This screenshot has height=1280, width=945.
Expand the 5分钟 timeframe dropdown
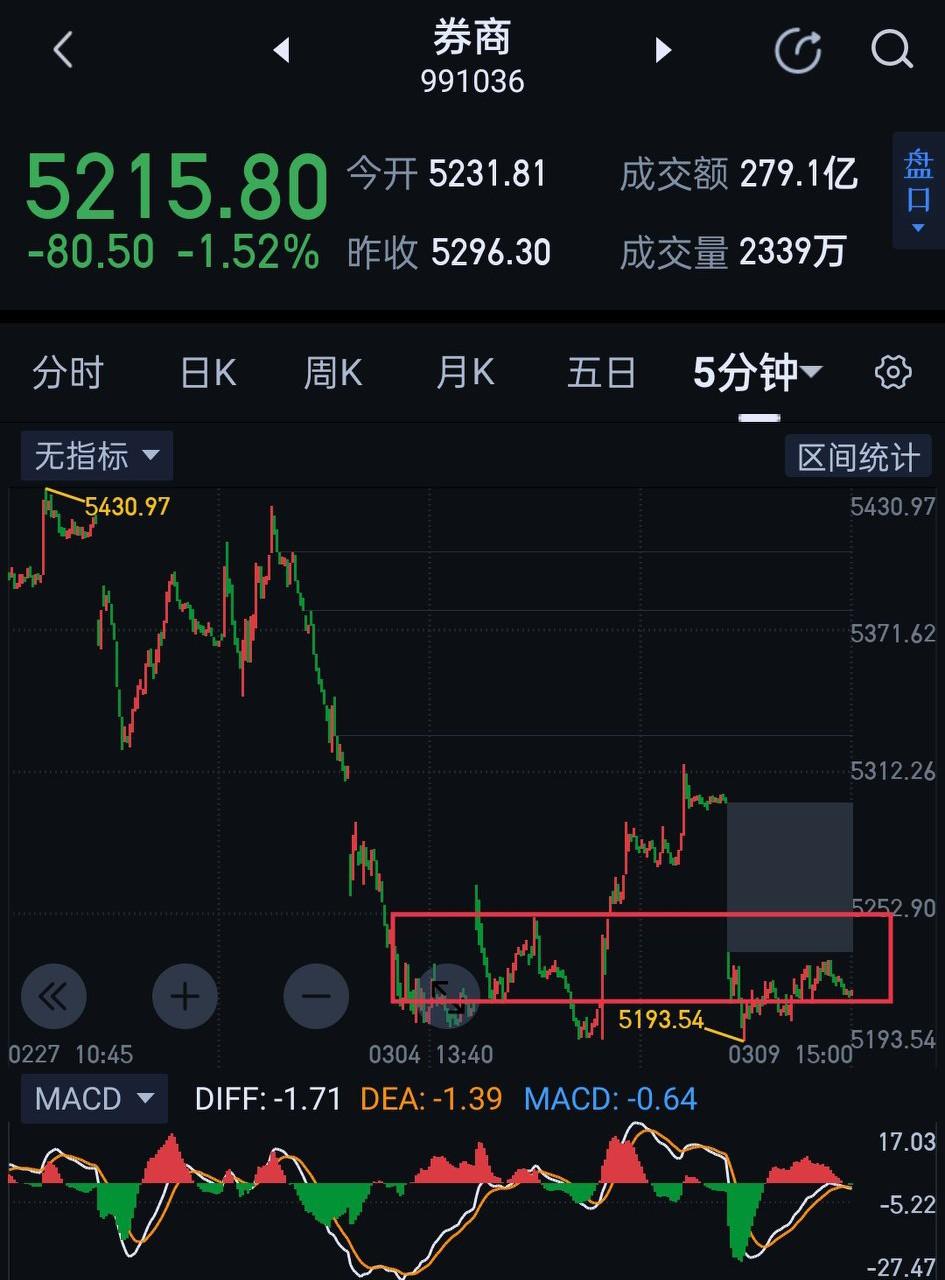(757, 371)
